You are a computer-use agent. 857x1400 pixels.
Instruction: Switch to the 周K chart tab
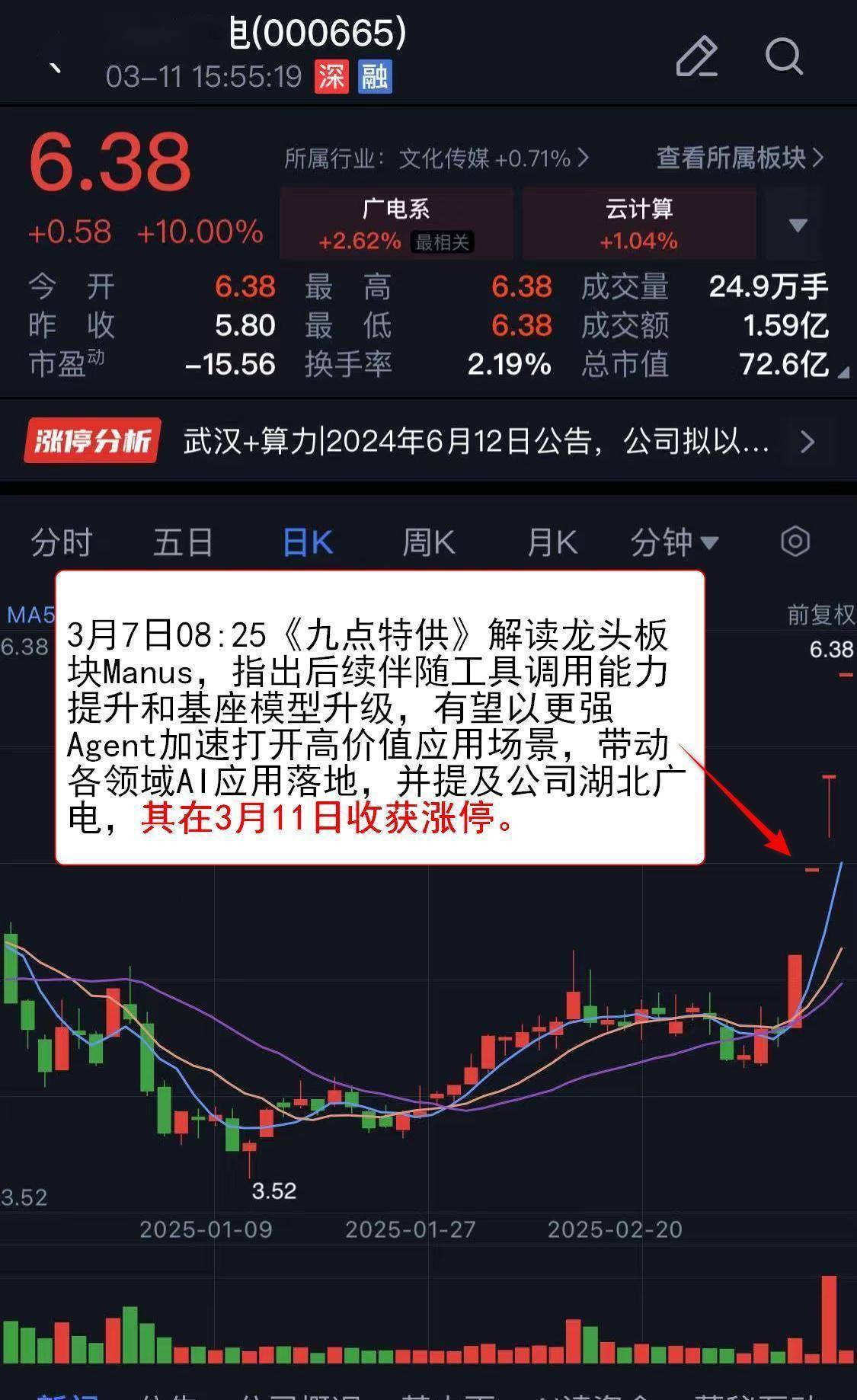[x=428, y=543]
